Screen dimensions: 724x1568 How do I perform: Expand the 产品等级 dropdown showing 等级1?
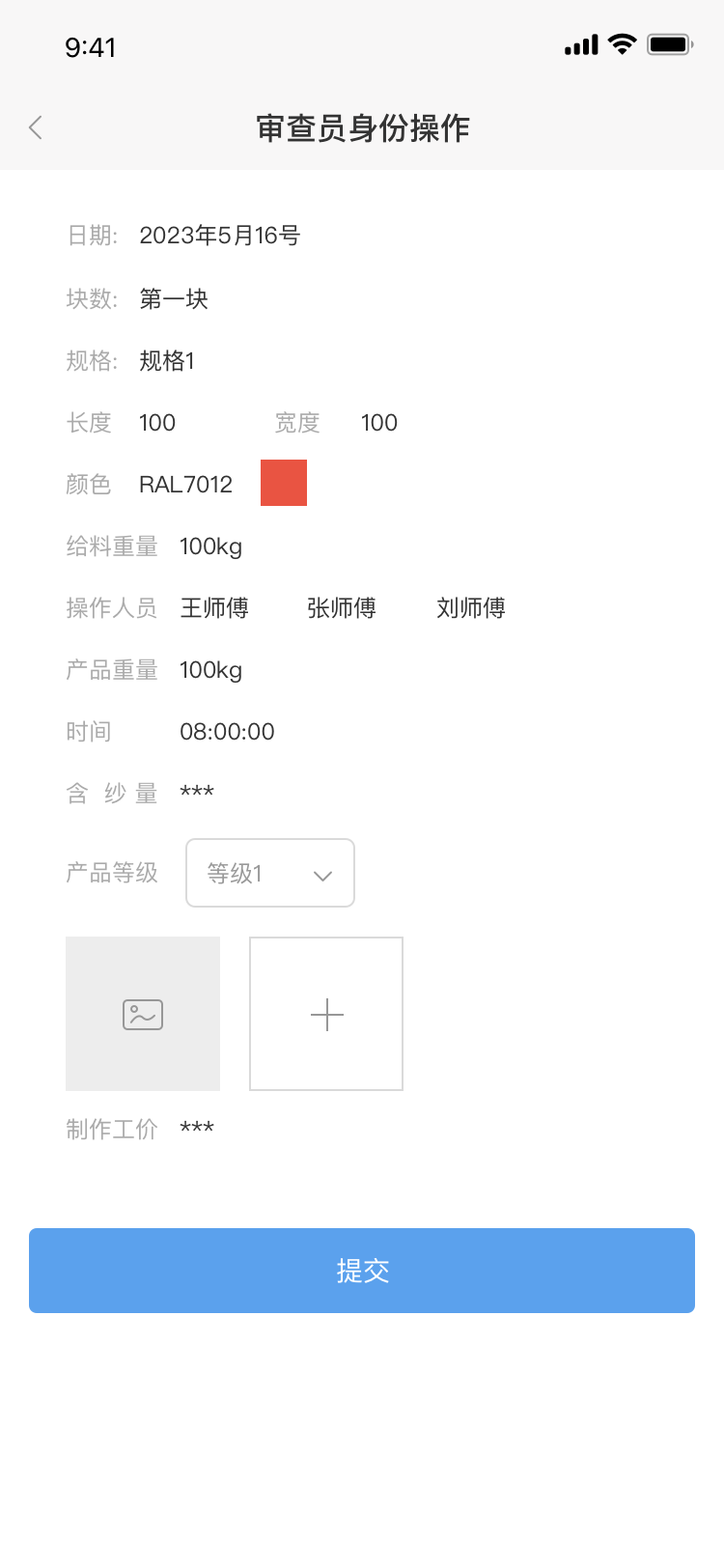click(269, 874)
